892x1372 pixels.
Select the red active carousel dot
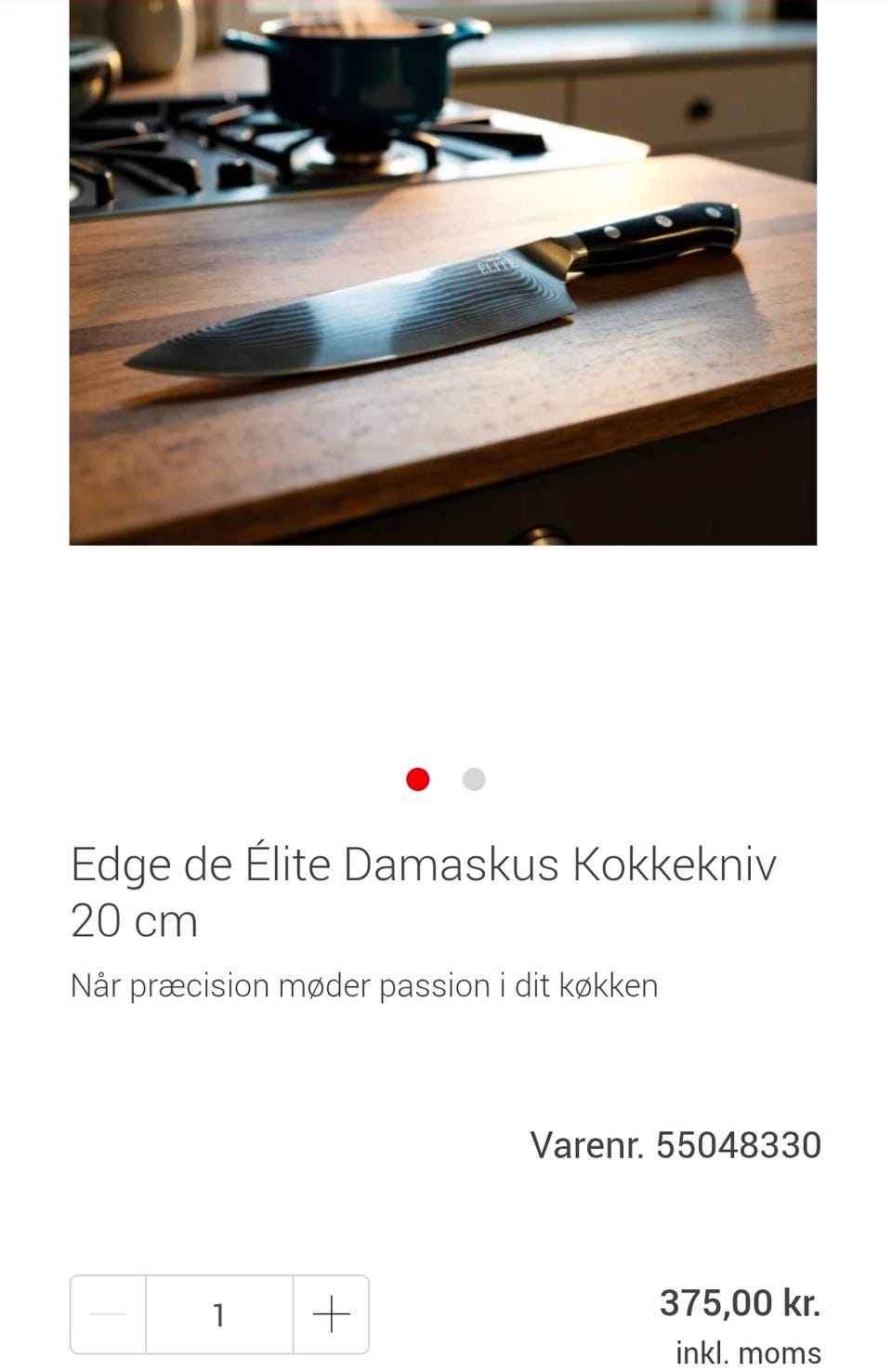coord(417,779)
